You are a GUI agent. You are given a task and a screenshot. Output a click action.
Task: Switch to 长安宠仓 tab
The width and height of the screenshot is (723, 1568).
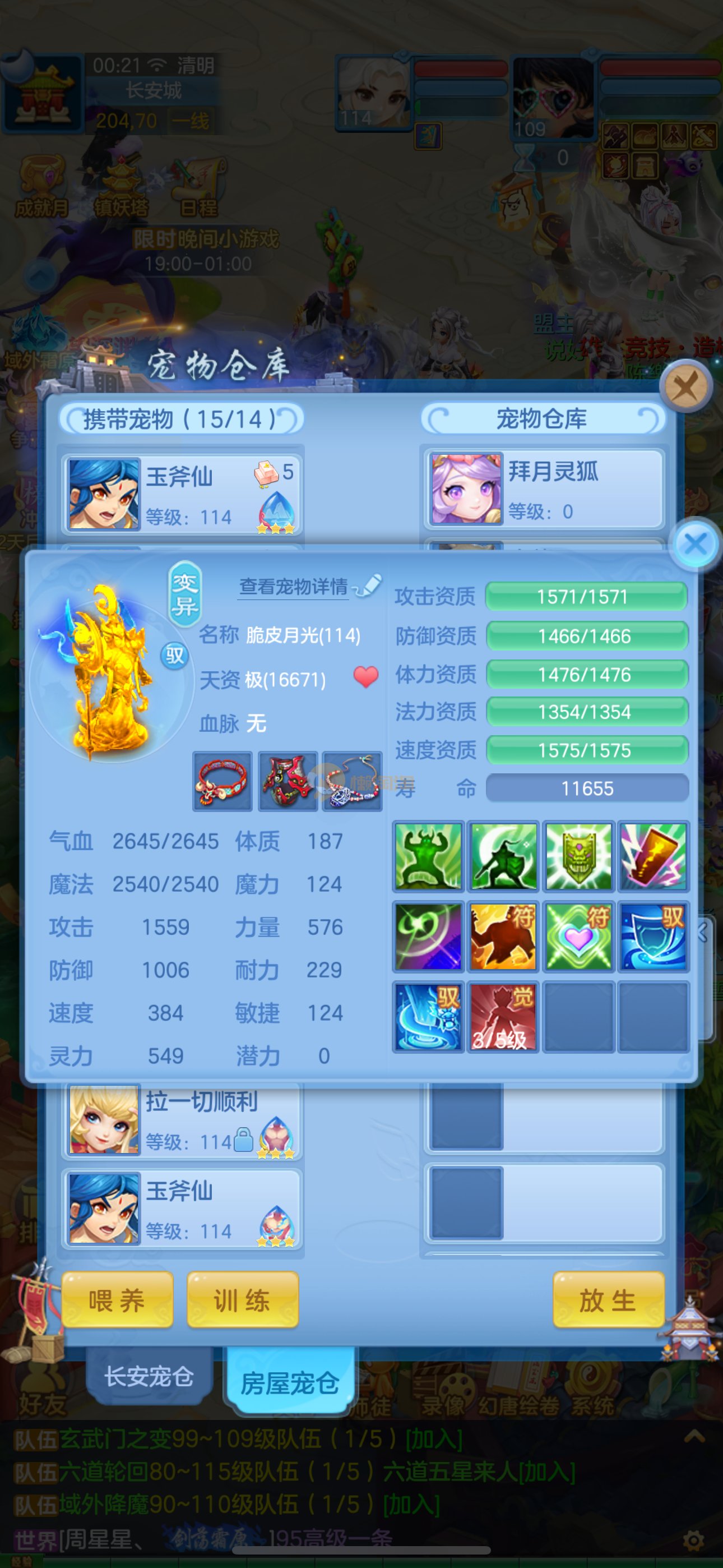click(150, 1375)
